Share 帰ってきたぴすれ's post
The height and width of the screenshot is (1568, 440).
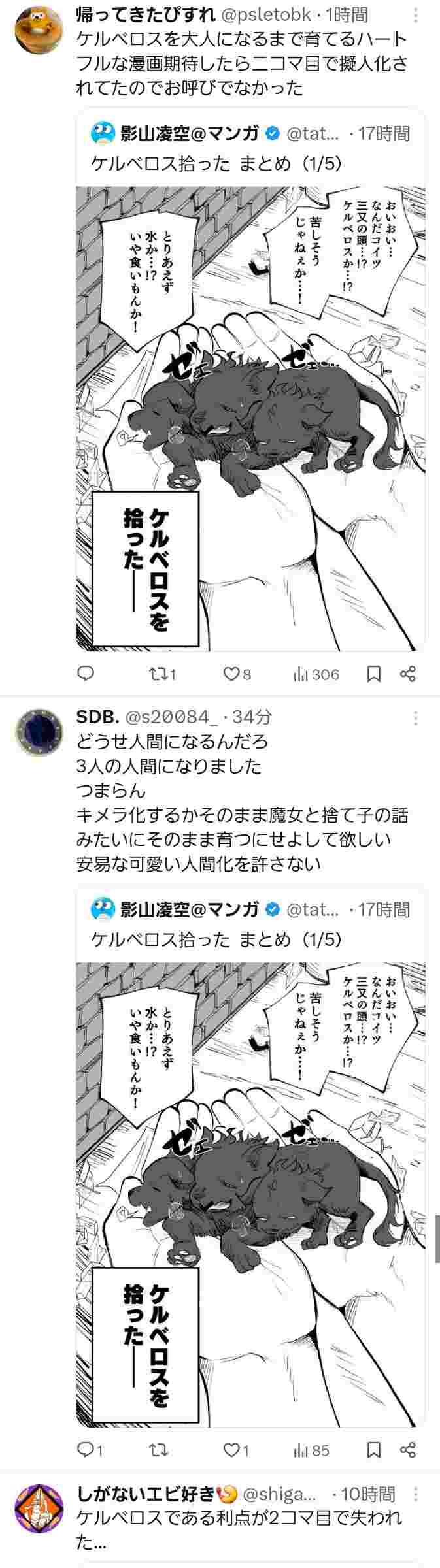coord(409,674)
